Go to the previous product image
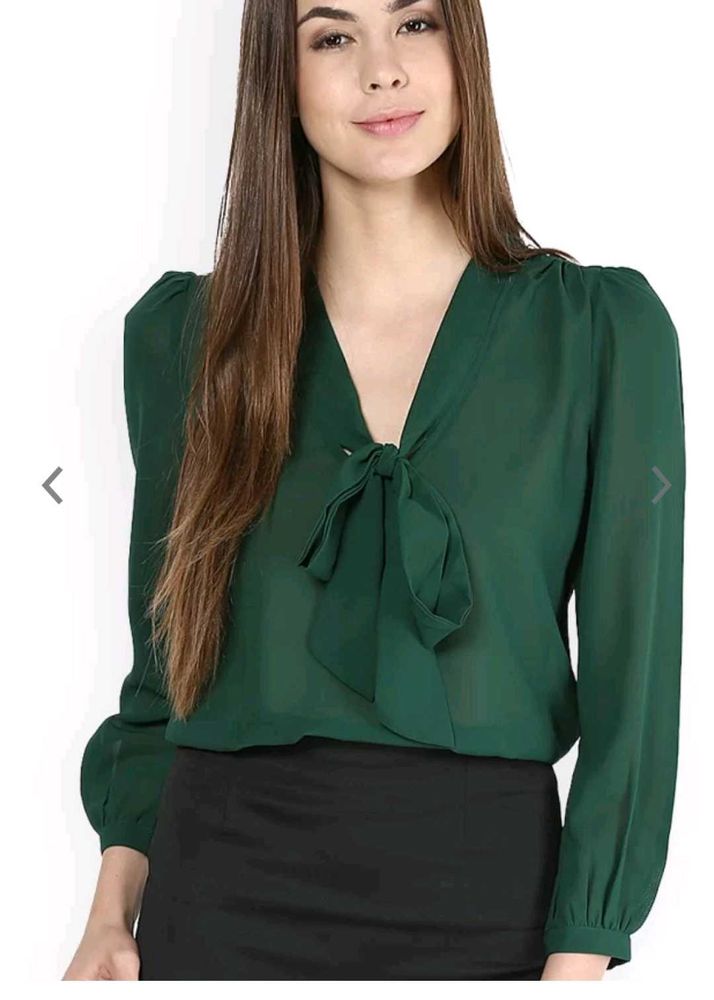This screenshot has width=714, height=1000. coord(52,485)
